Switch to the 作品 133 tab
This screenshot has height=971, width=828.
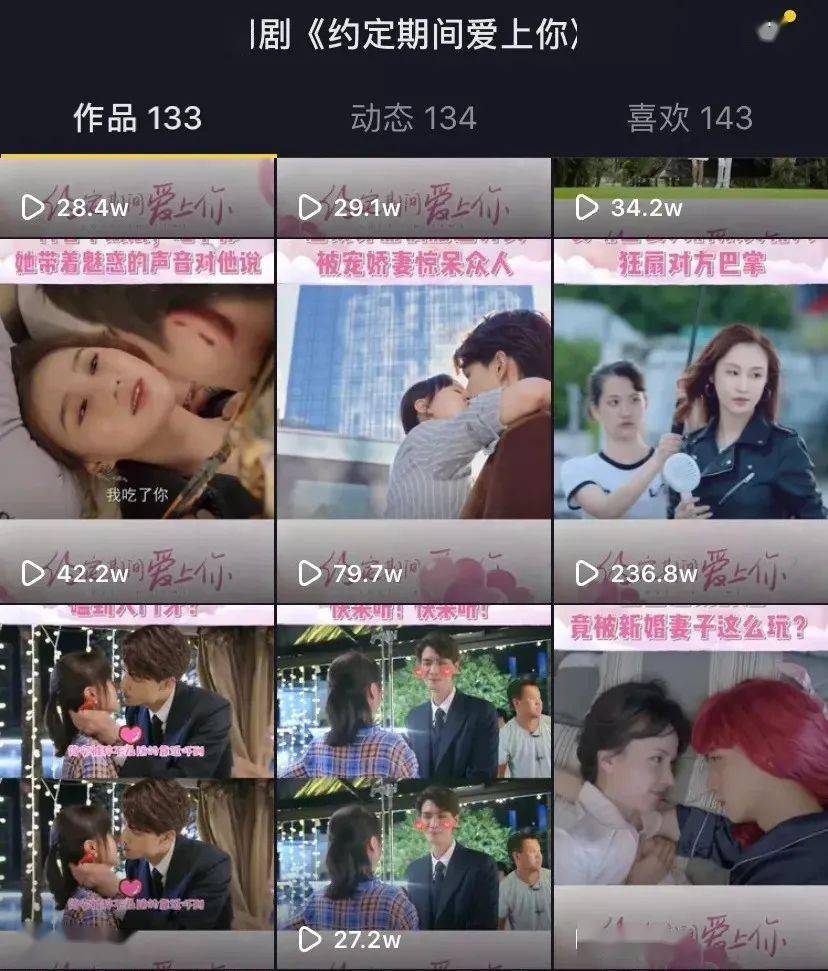coord(137,118)
